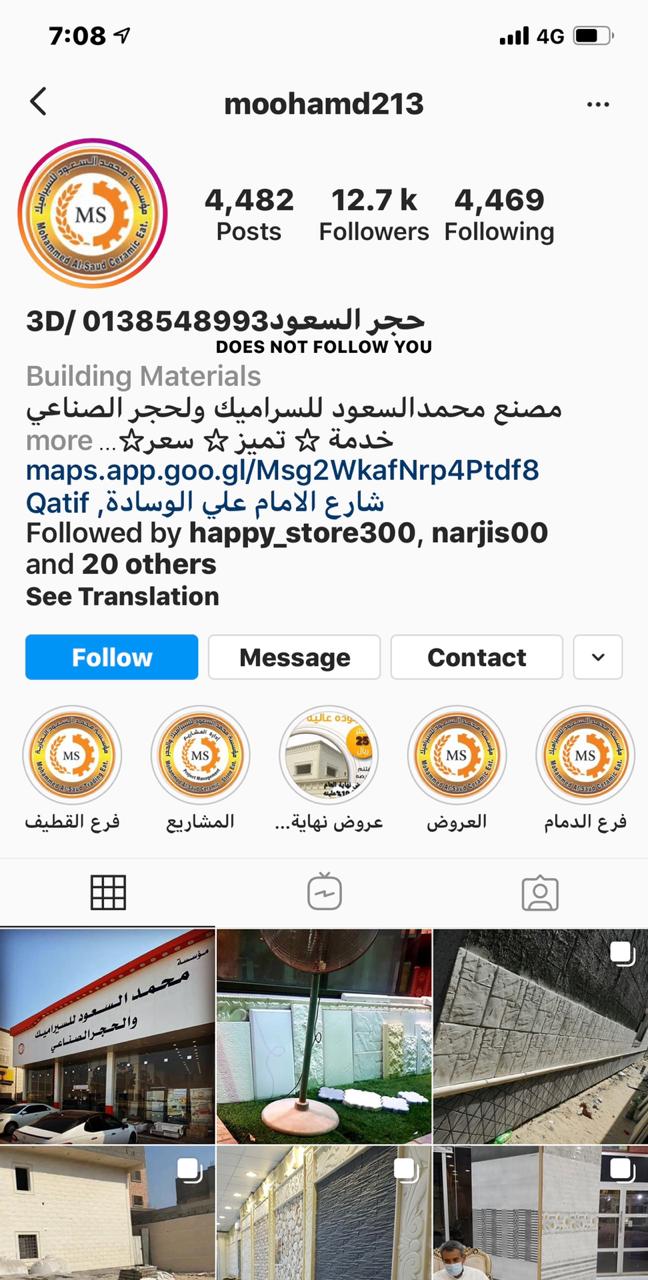Send a message via Message button
648x1280 pixels.
click(295, 657)
